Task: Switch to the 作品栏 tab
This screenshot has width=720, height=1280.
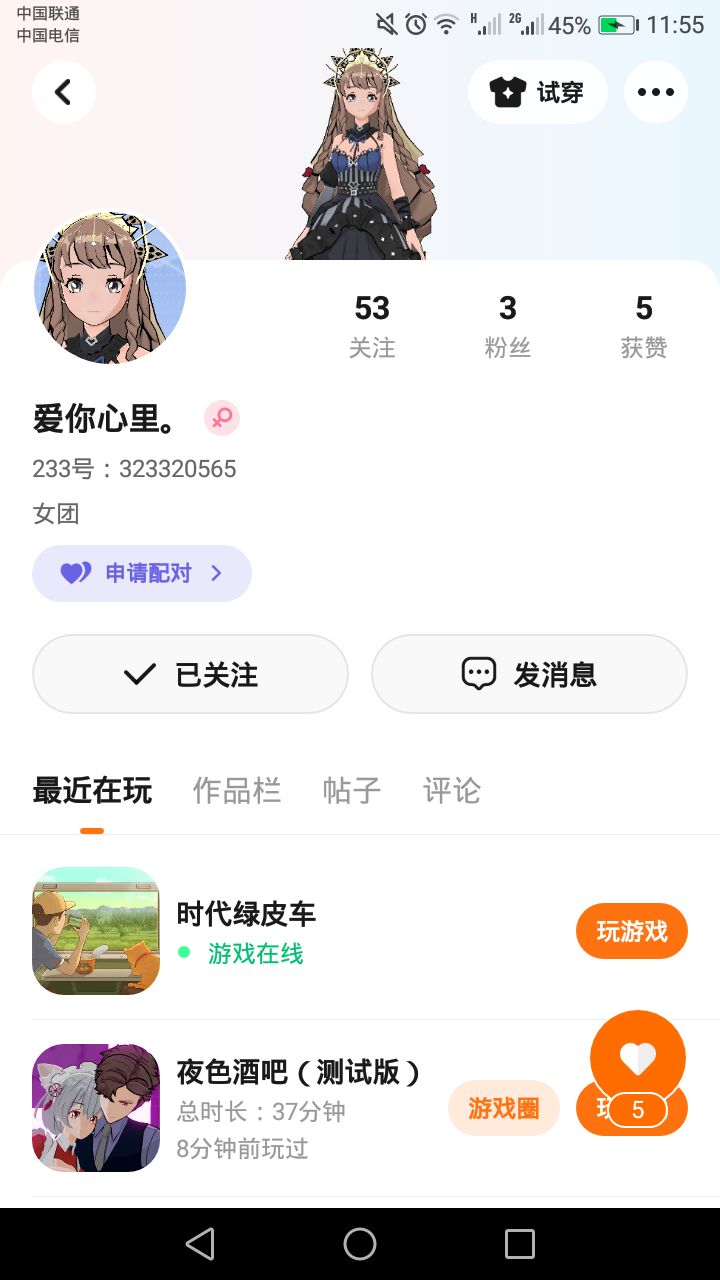Action: (237, 790)
